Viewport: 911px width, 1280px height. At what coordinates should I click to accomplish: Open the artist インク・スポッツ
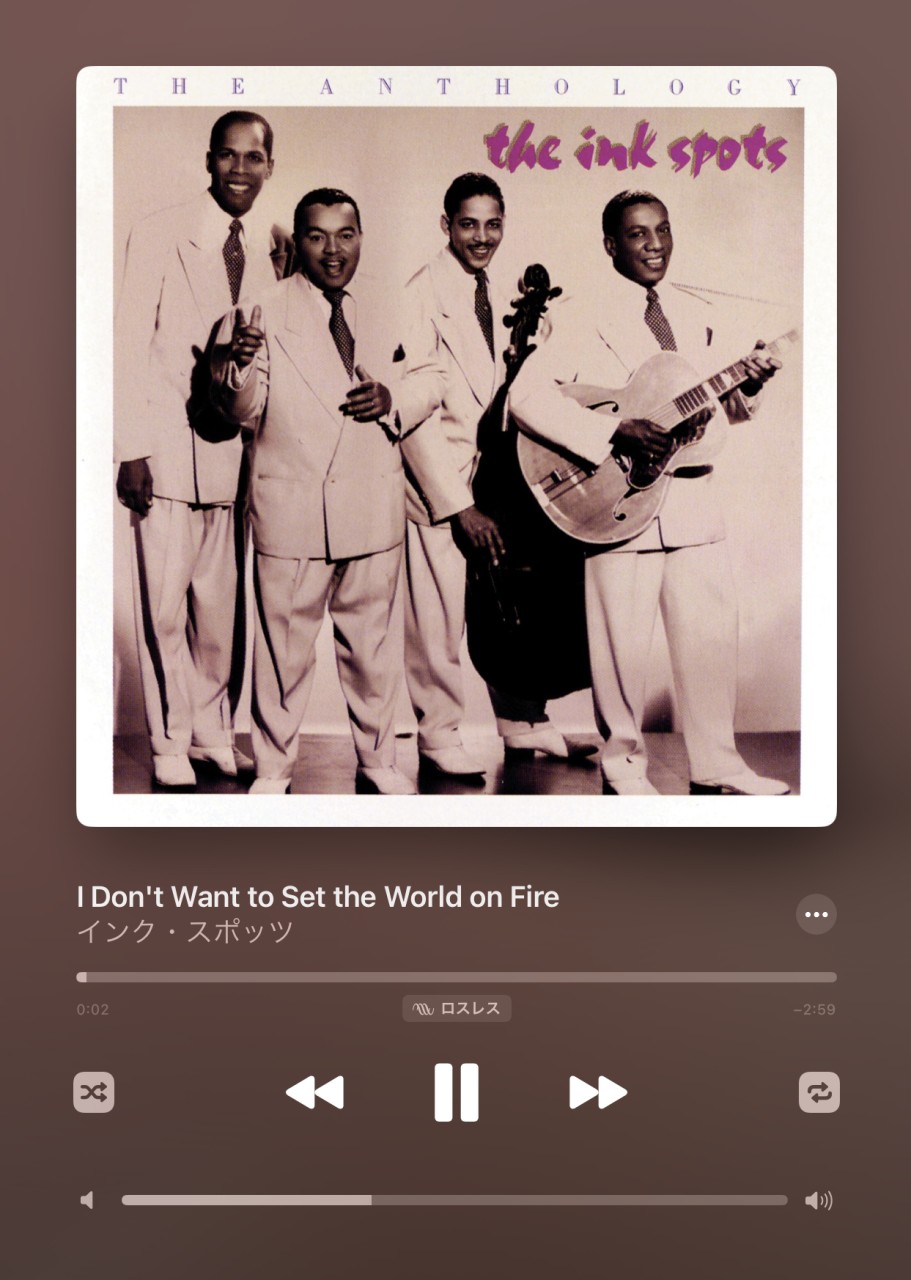tap(186, 931)
